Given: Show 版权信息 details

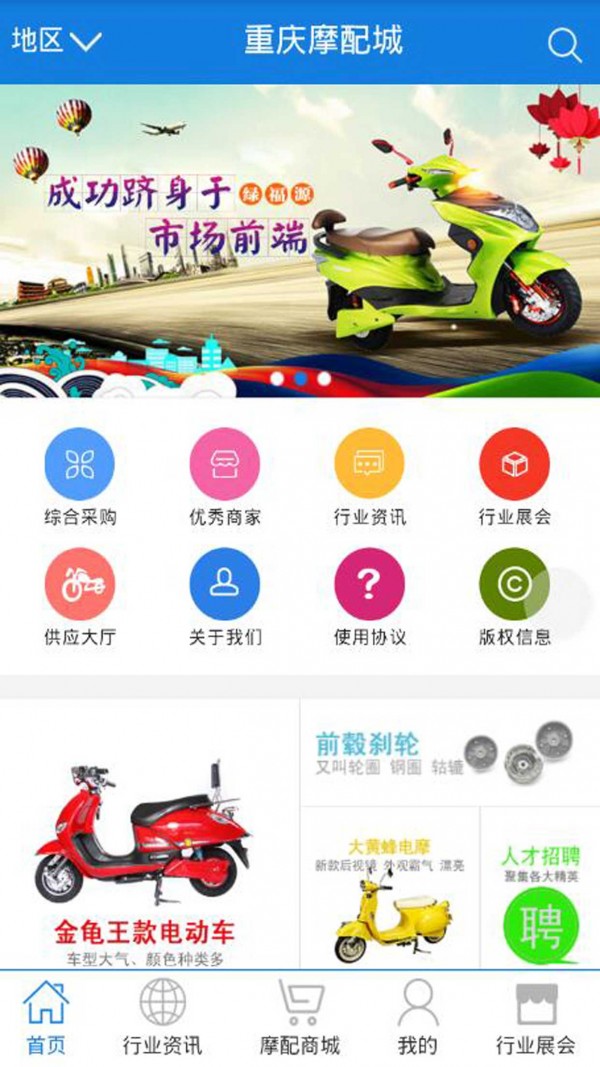Looking at the screenshot, I should click(x=514, y=597).
